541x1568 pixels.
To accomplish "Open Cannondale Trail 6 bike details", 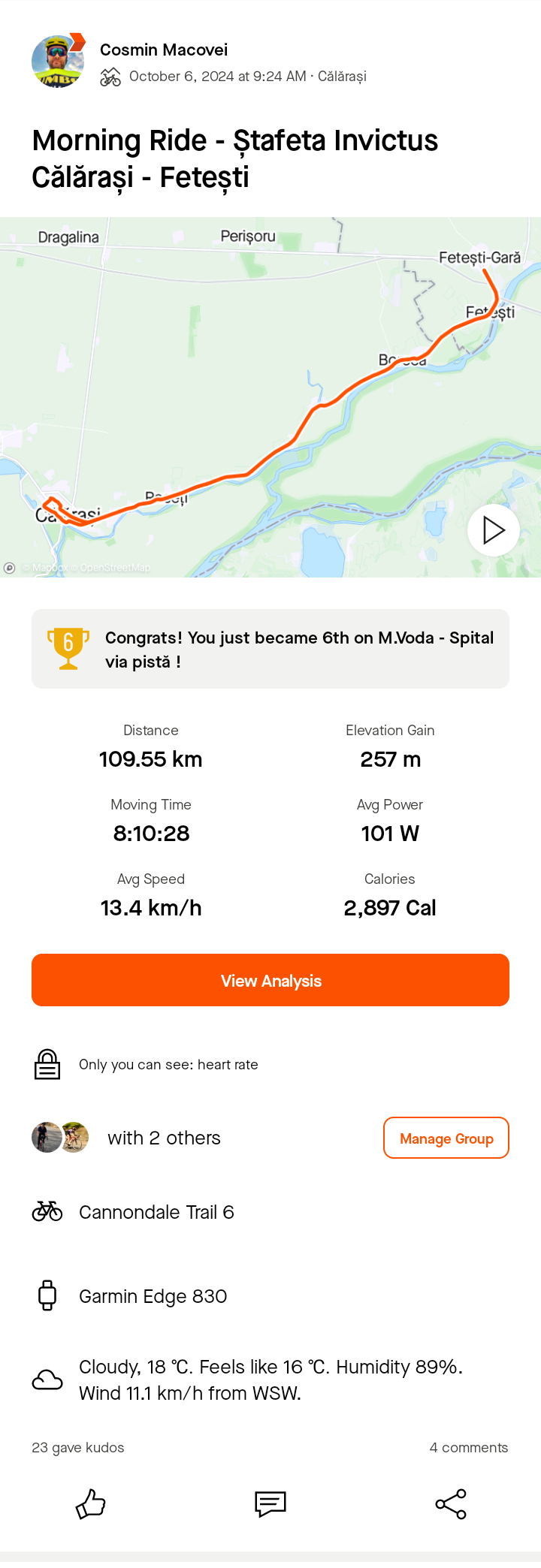I will pos(156,1212).
